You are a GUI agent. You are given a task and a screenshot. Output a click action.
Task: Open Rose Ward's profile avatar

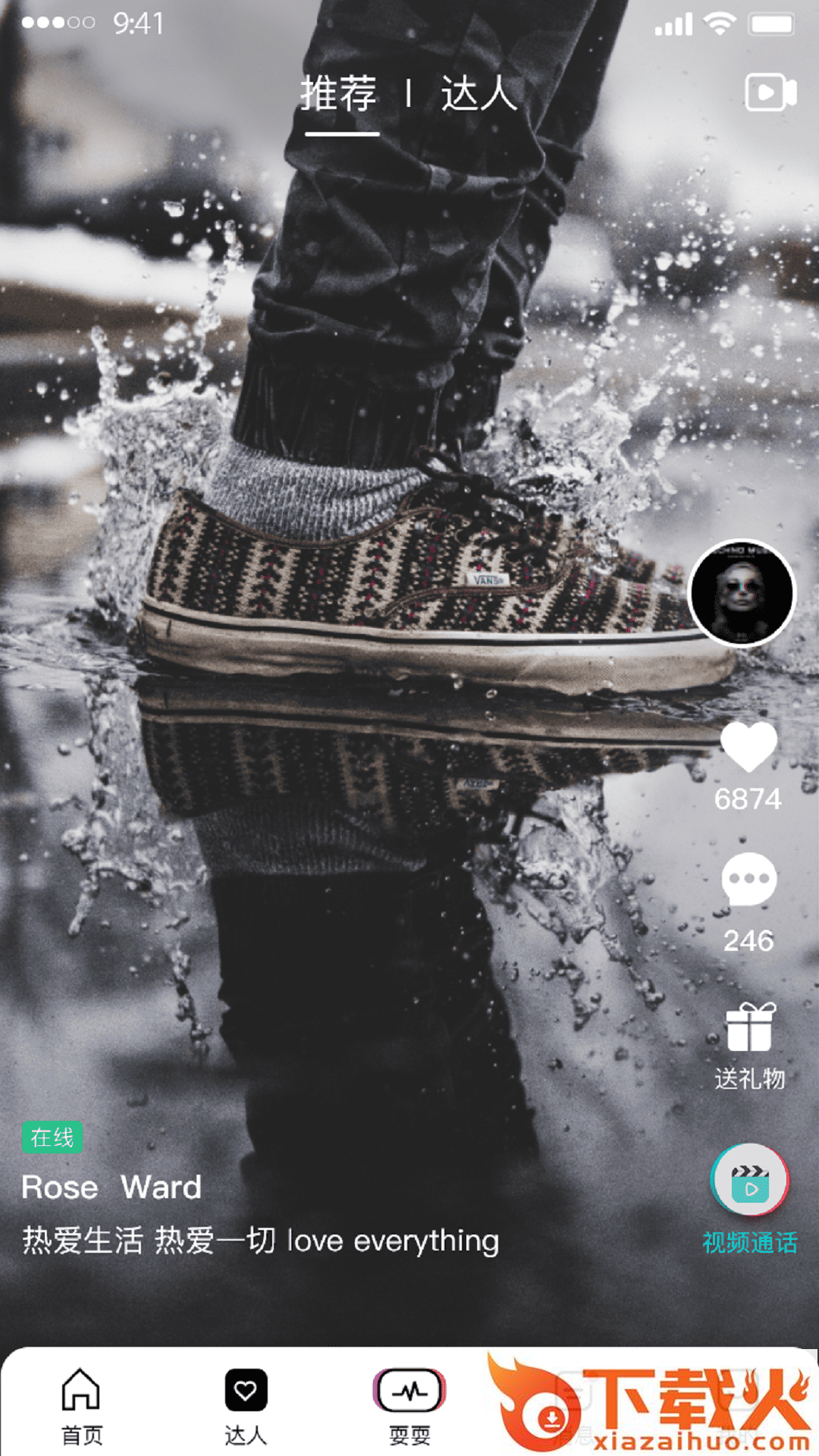[742, 593]
